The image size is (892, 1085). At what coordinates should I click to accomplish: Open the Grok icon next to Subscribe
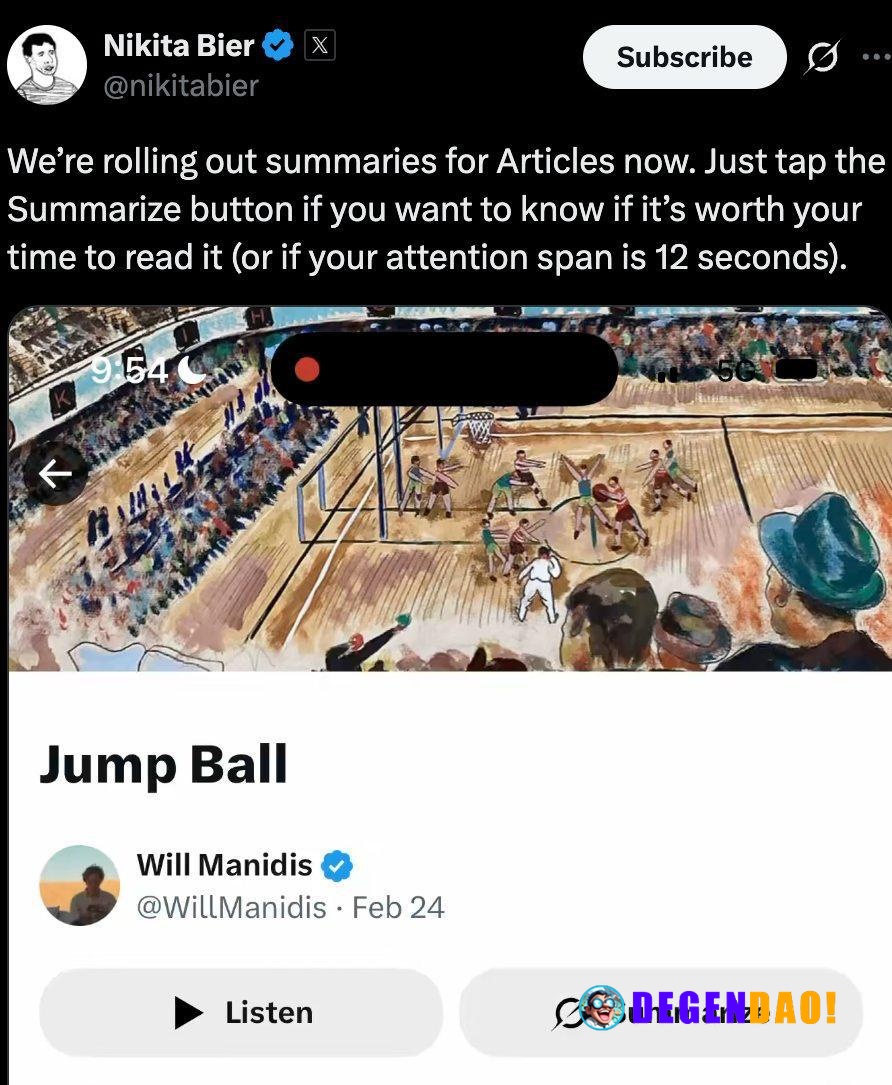822,57
